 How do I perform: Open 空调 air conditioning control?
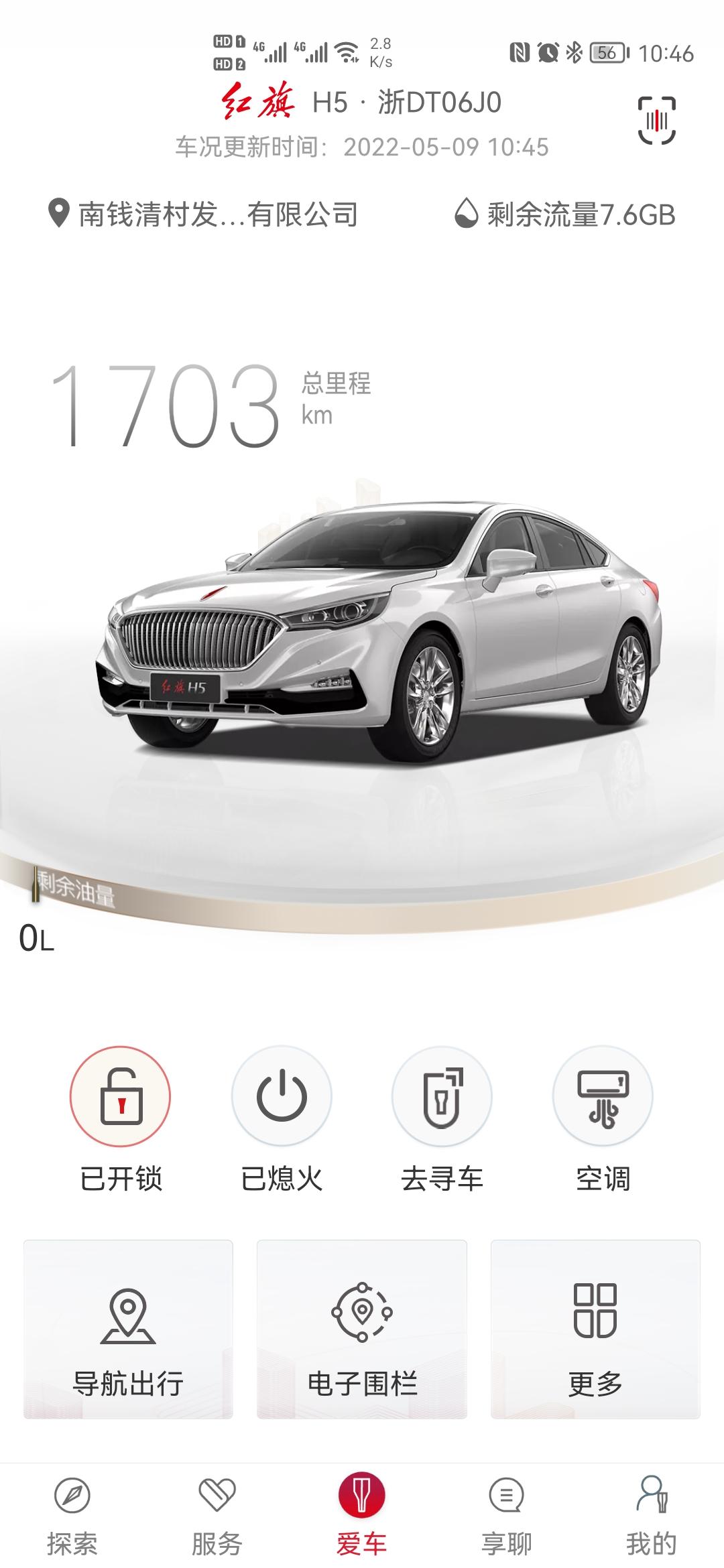click(603, 1097)
